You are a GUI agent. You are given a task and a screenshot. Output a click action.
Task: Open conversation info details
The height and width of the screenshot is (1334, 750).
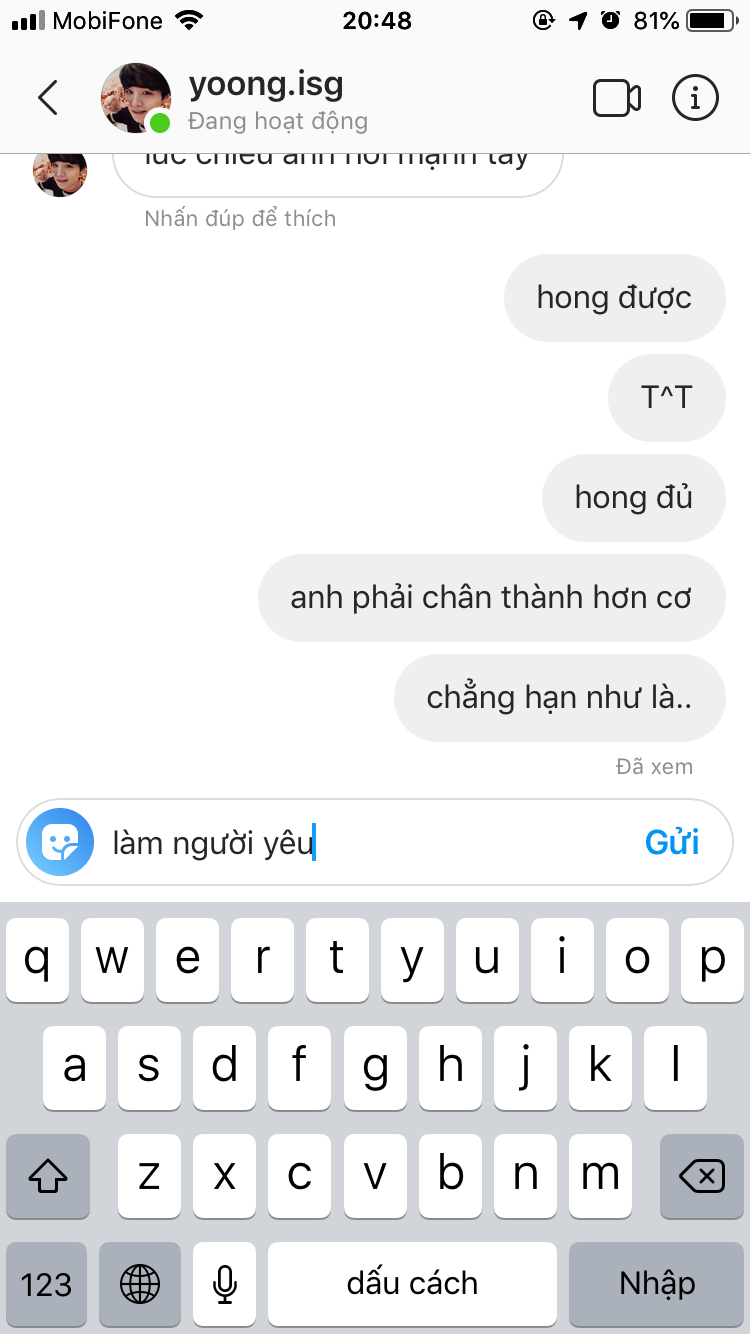(695, 98)
